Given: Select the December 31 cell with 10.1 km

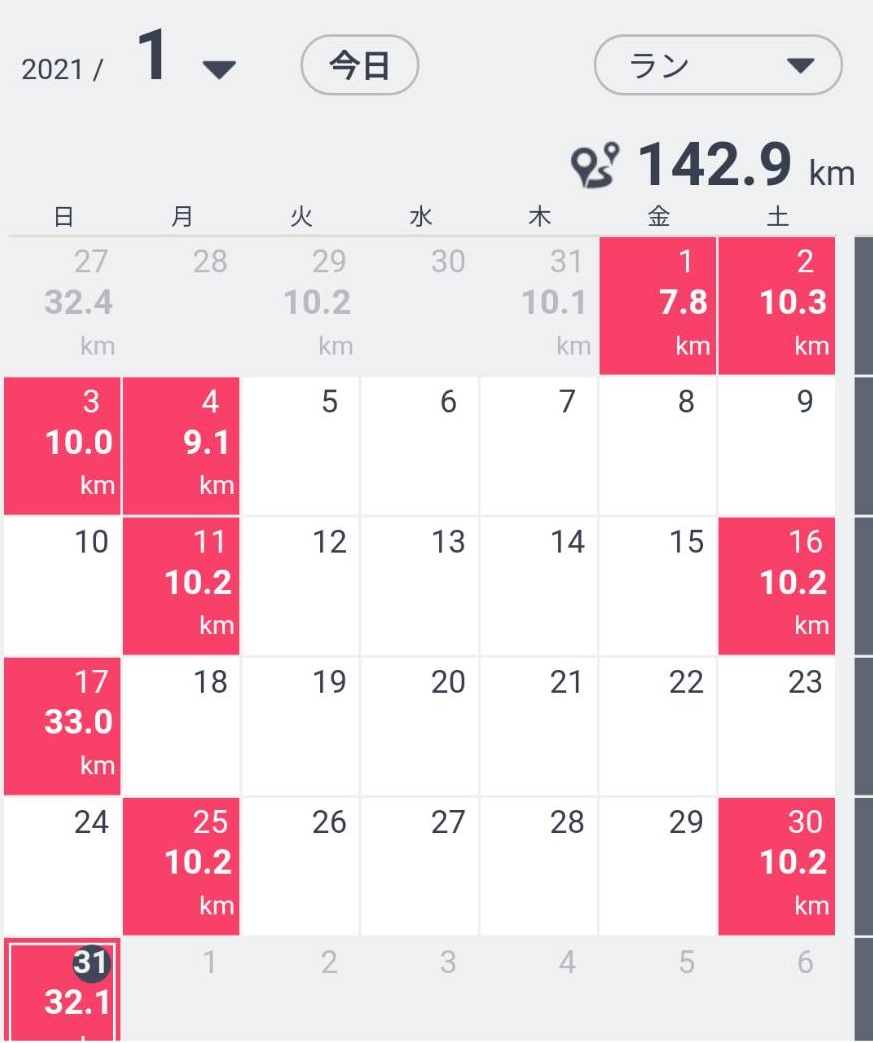Looking at the screenshot, I should (x=539, y=305).
